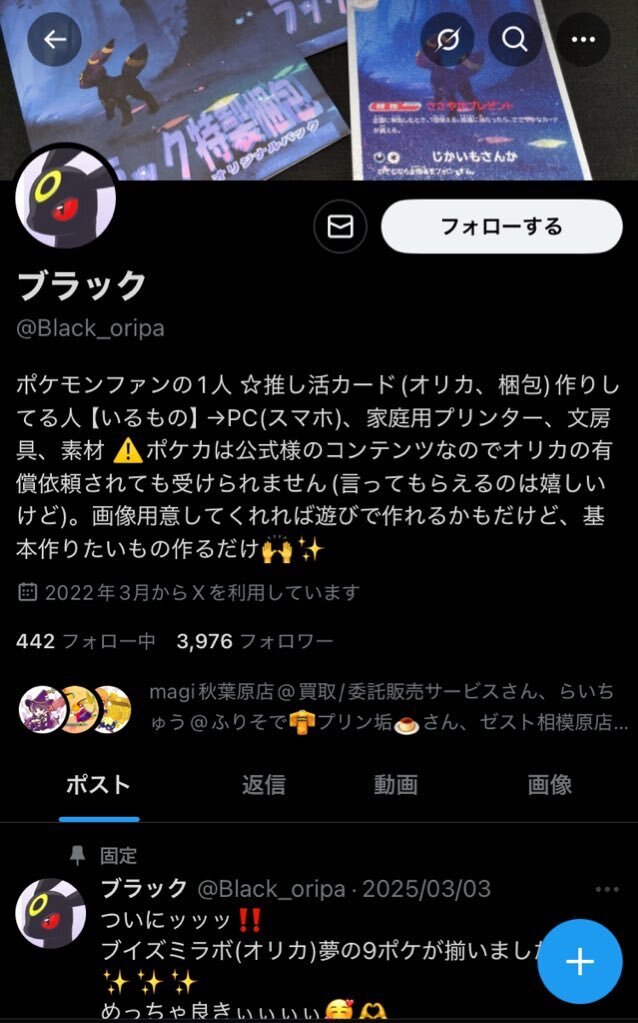This screenshot has width=638, height=1023.
Task: Send a direct message via envelope icon
Action: click(340, 227)
